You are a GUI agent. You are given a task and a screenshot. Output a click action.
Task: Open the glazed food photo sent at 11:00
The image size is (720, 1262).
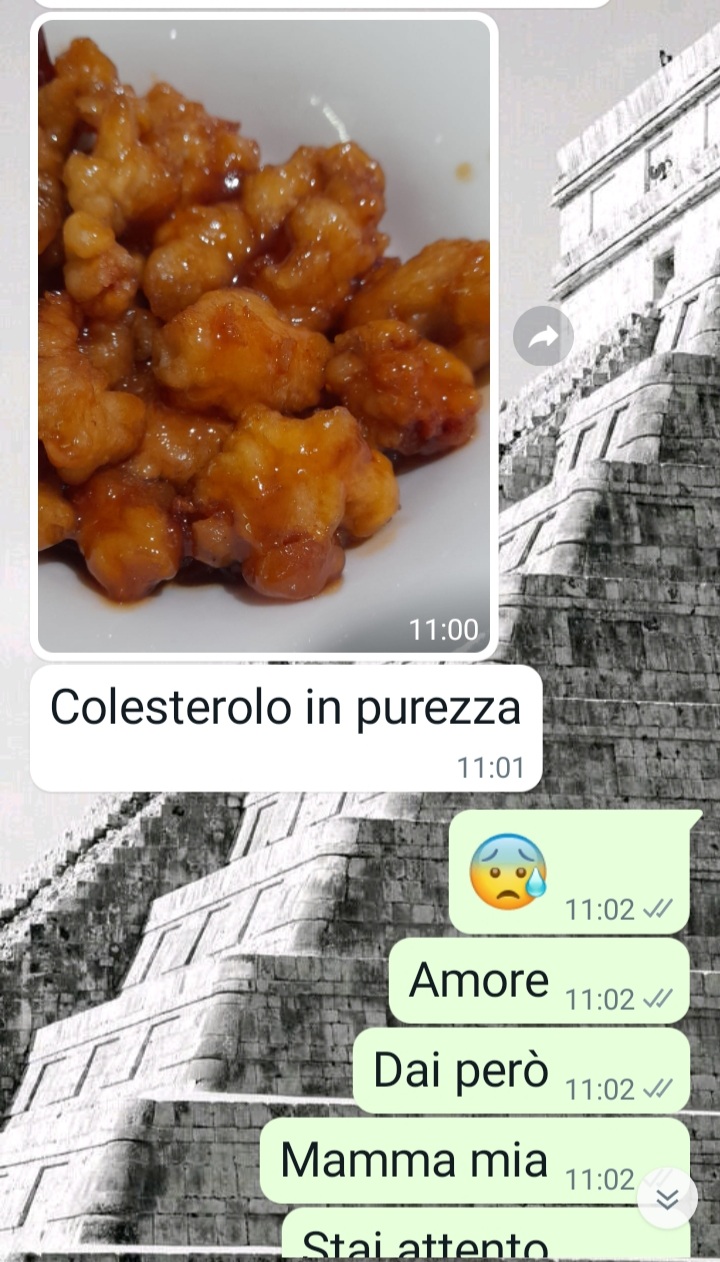pos(264,336)
